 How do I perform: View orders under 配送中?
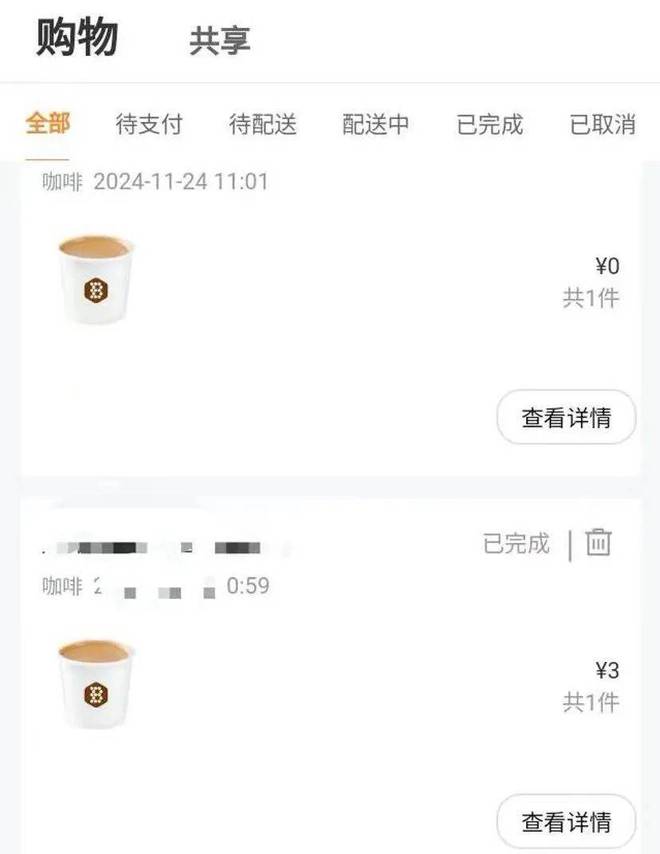tap(376, 125)
